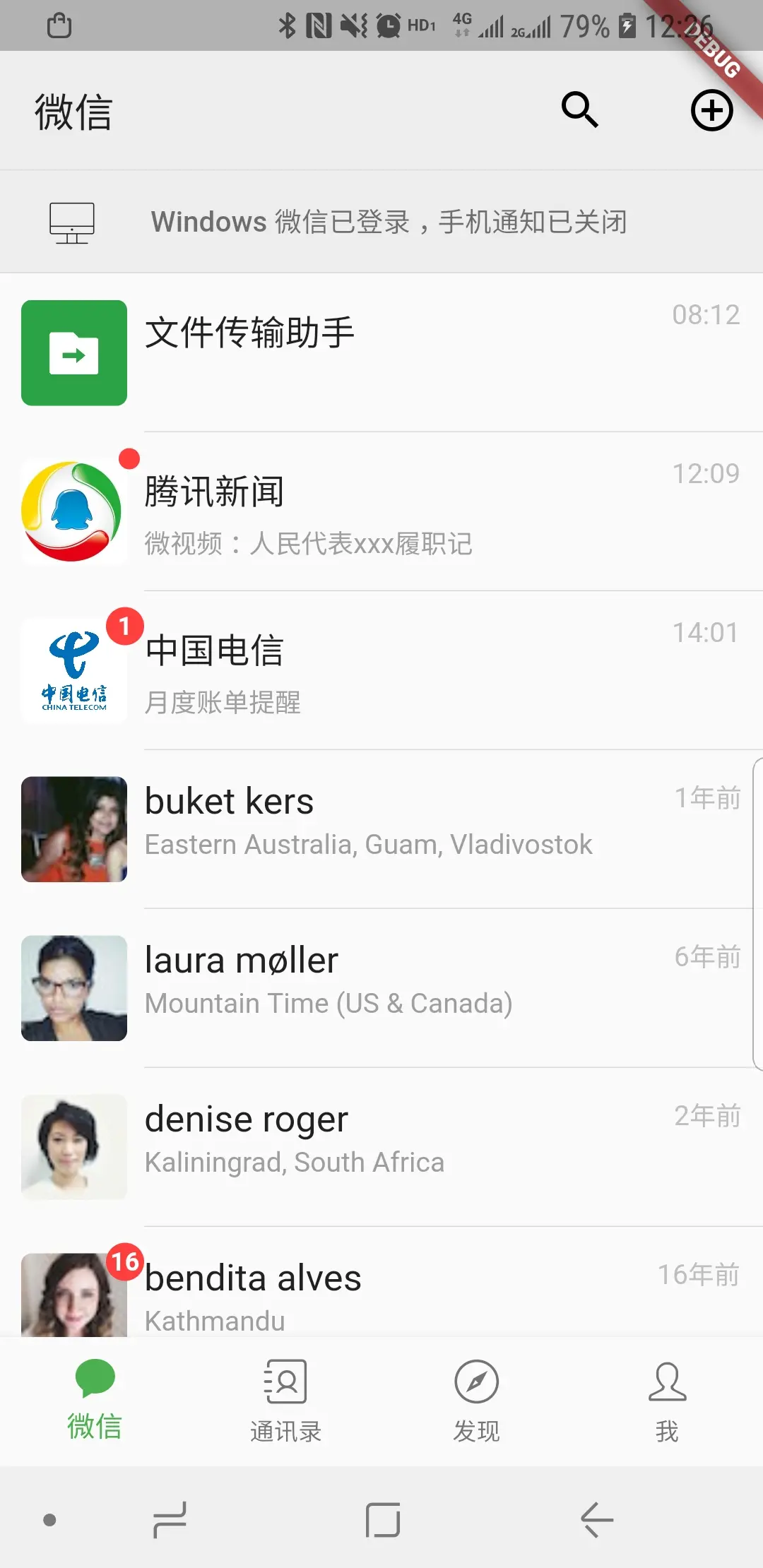
Task: Open the 中国电信 conversation
Action: point(381,670)
